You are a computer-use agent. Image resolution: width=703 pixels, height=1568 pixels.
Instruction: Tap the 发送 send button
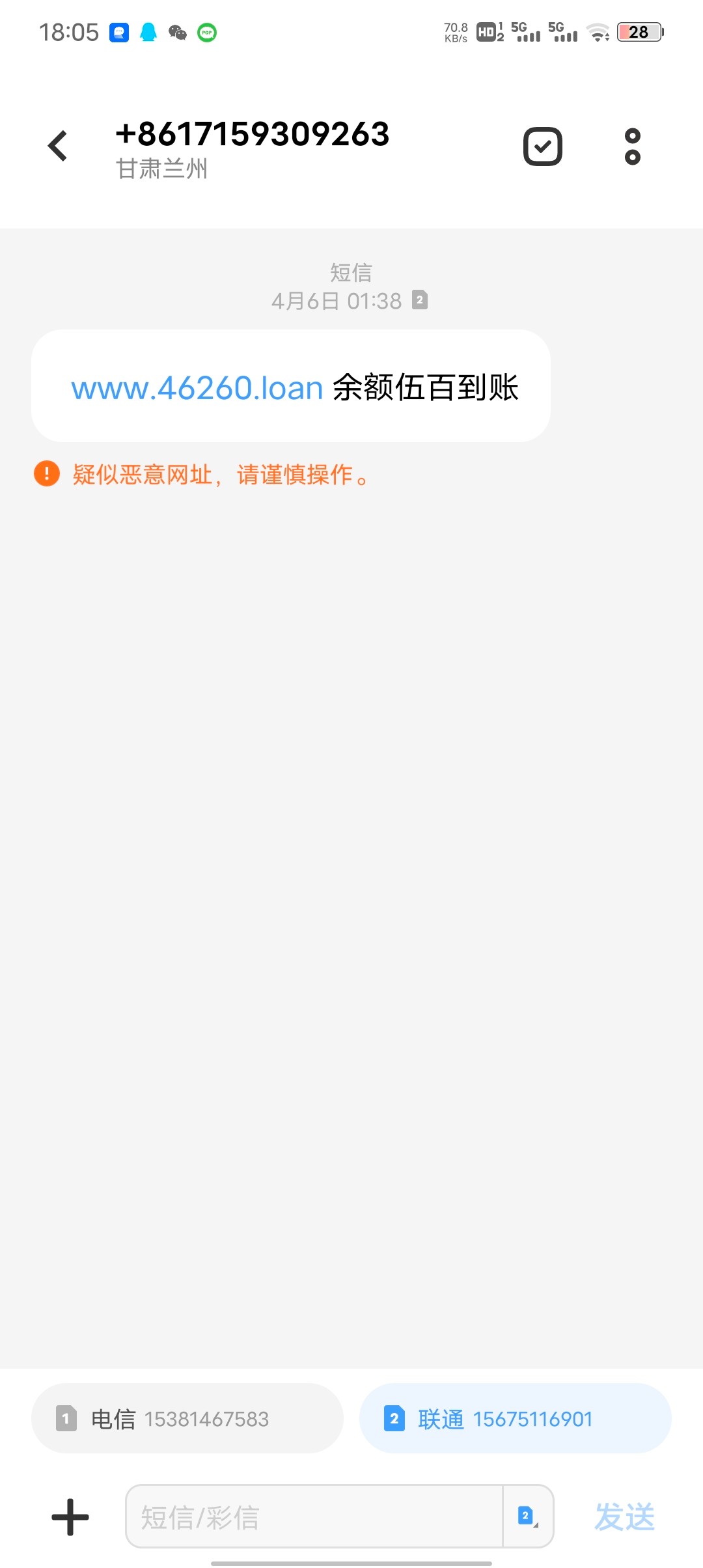pos(625,1517)
